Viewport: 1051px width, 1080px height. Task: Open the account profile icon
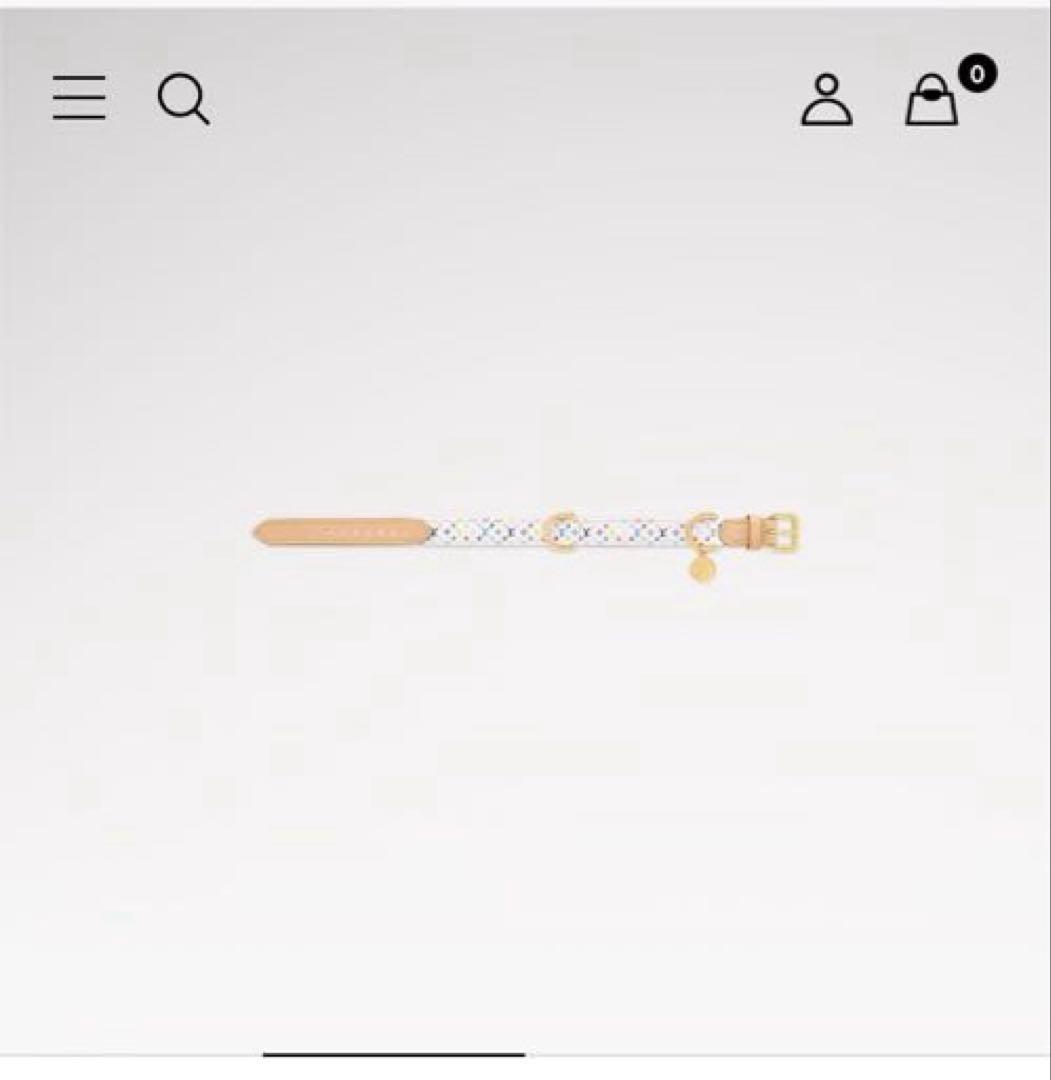point(826,99)
